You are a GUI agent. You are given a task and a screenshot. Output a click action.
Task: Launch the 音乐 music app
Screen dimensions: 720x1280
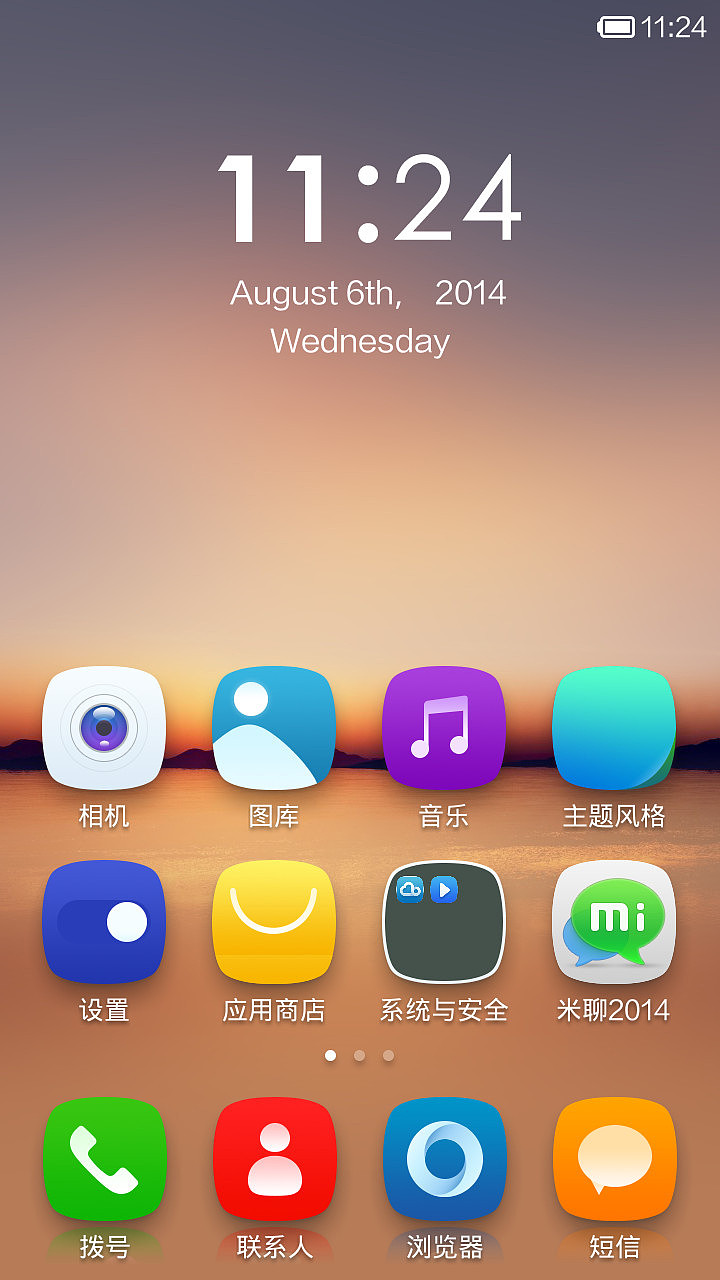pyautogui.click(x=444, y=728)
